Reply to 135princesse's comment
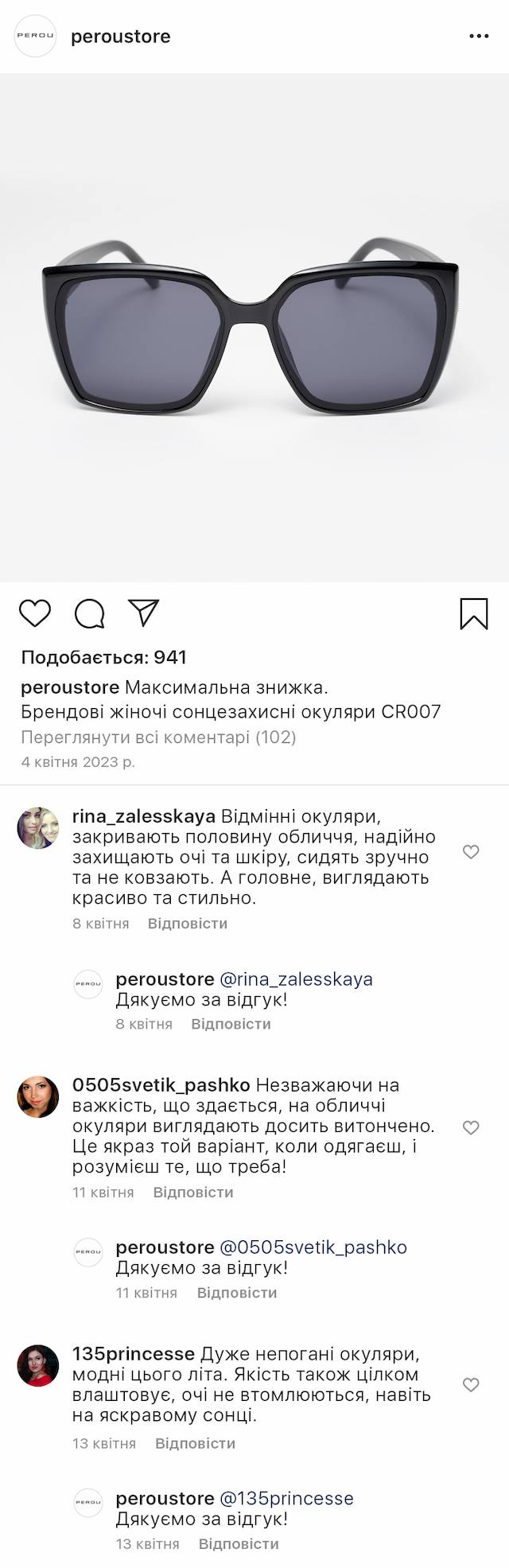The image size is (509, 1568). pos(195,1444)
